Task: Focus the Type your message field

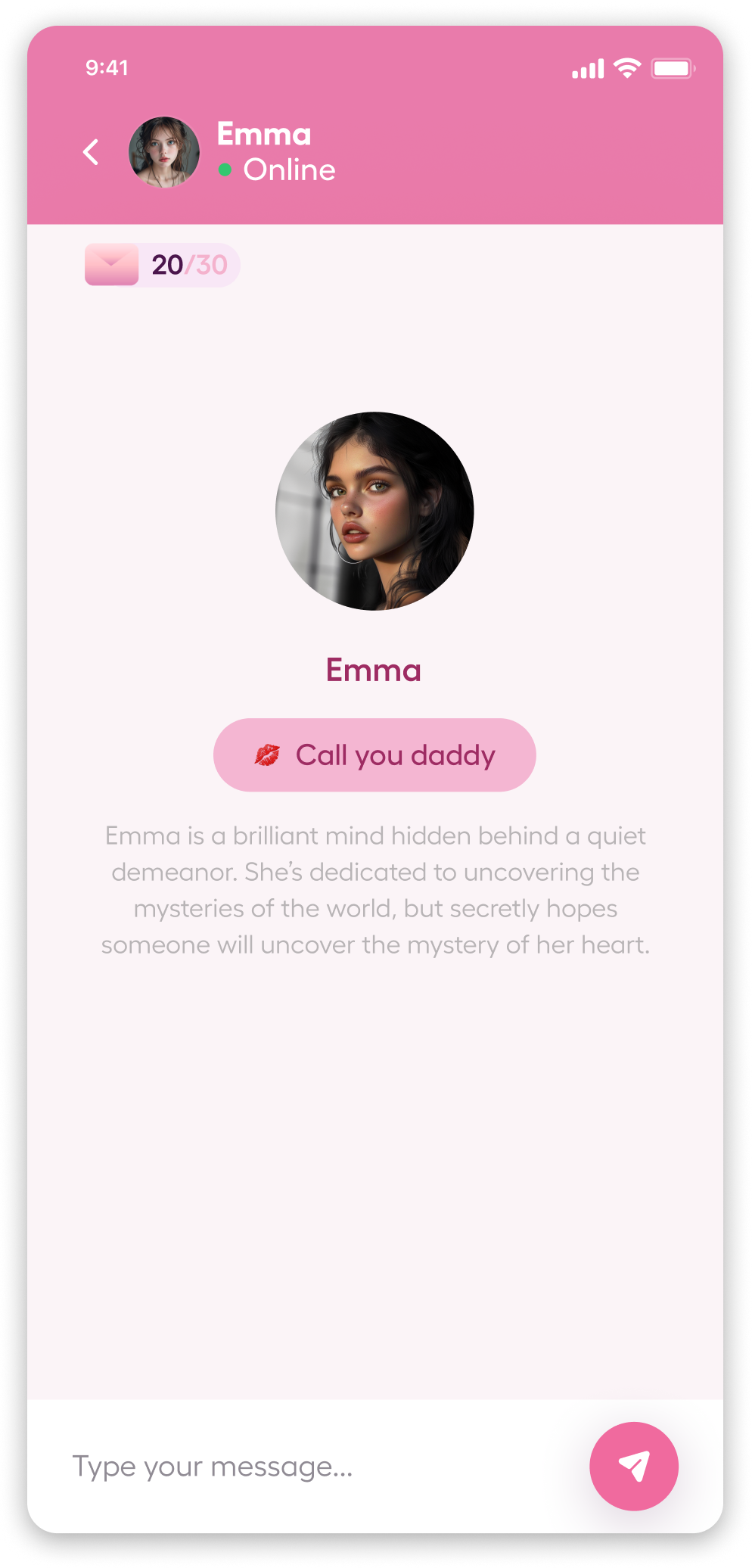Action: [x=303, y=1467]
